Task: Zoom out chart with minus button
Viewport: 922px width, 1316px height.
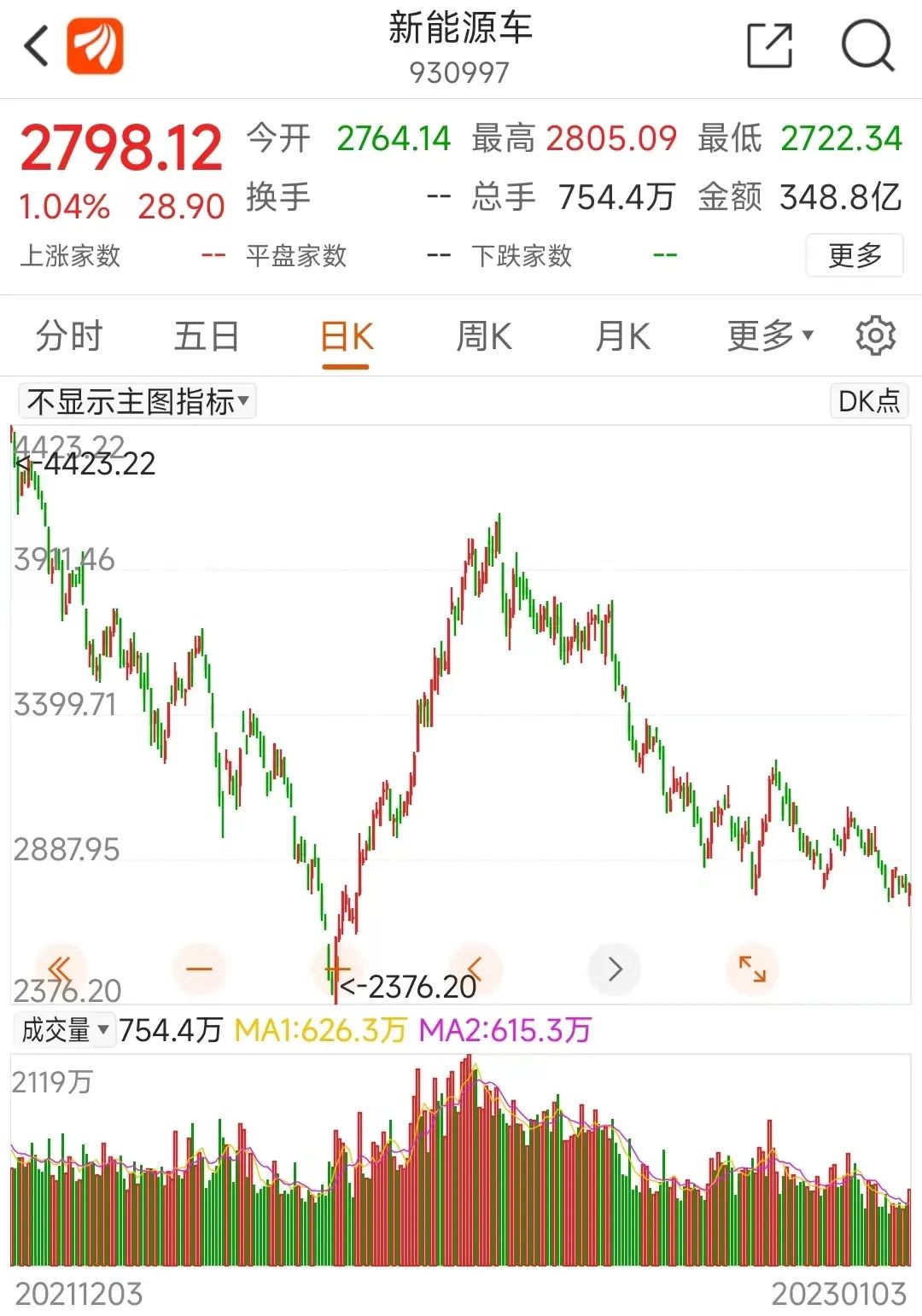Action: (x=199, y=969)
